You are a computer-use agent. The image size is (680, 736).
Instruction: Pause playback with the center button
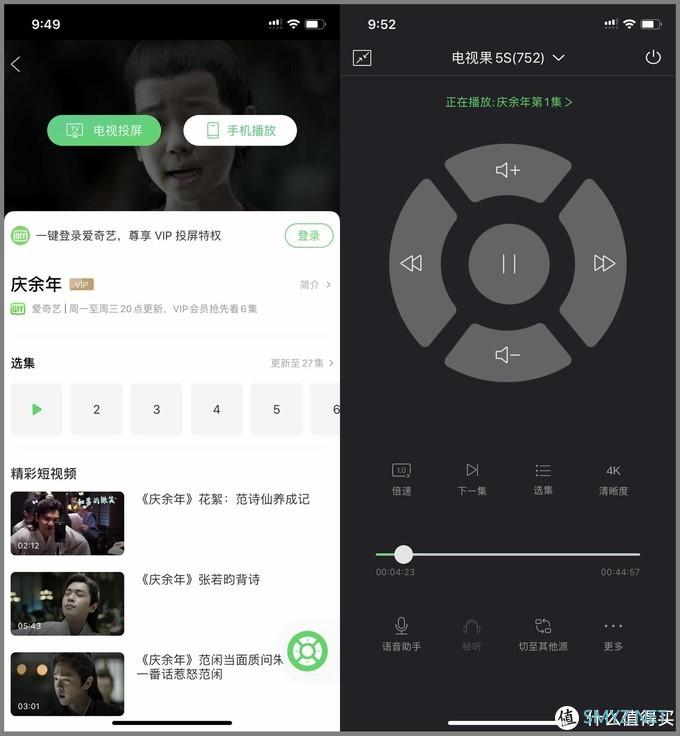pos(508,264)
